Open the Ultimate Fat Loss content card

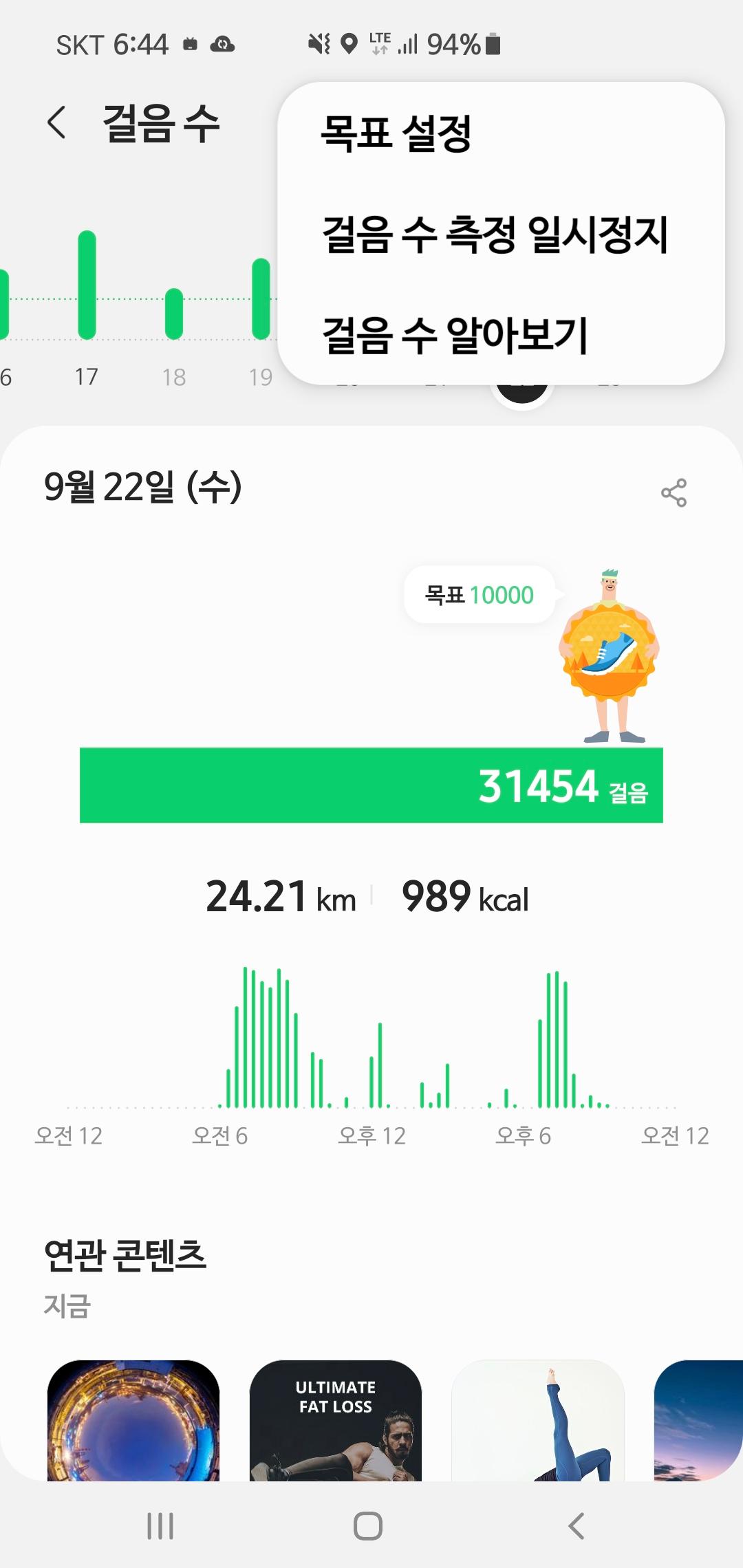[x=336, y=1419]
